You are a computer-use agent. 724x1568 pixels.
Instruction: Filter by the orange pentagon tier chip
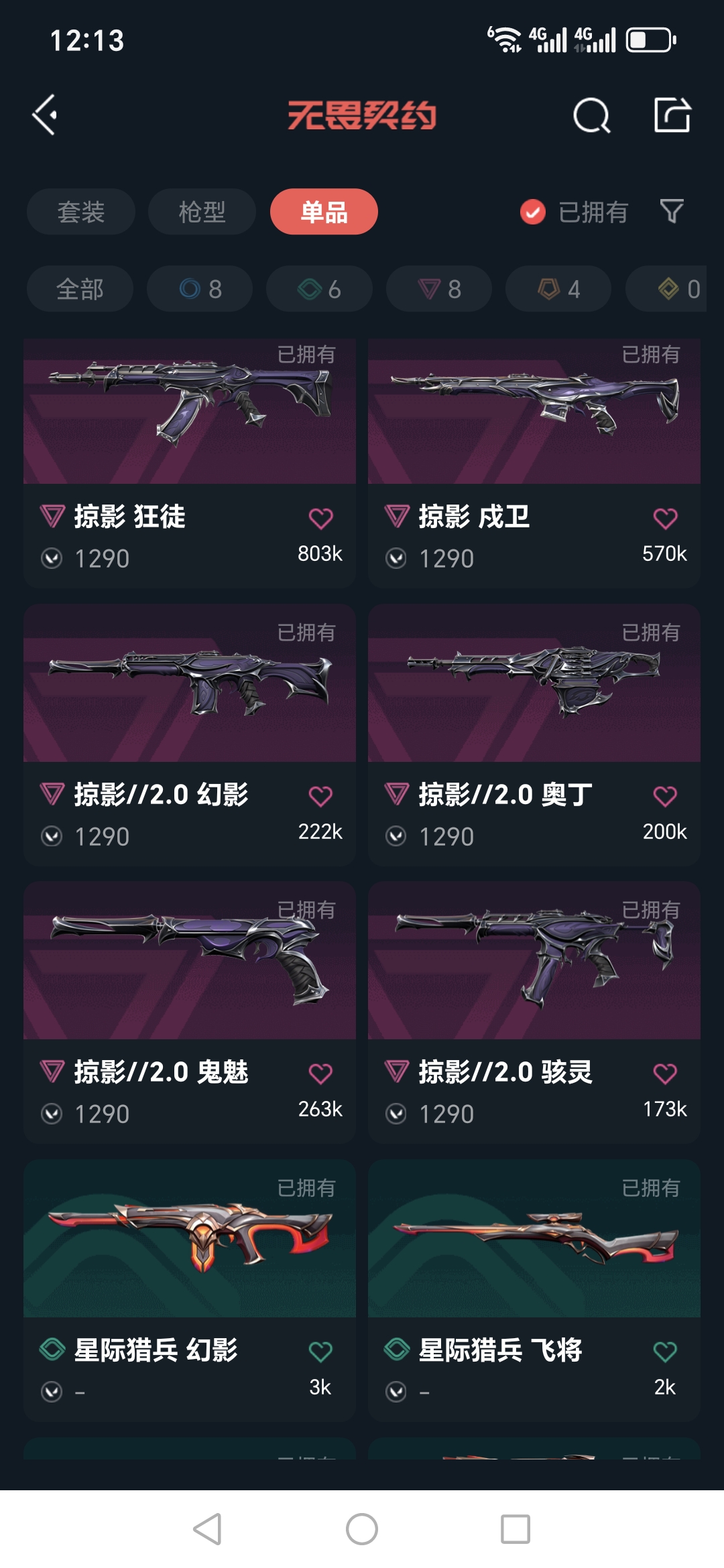click(558, 289)
